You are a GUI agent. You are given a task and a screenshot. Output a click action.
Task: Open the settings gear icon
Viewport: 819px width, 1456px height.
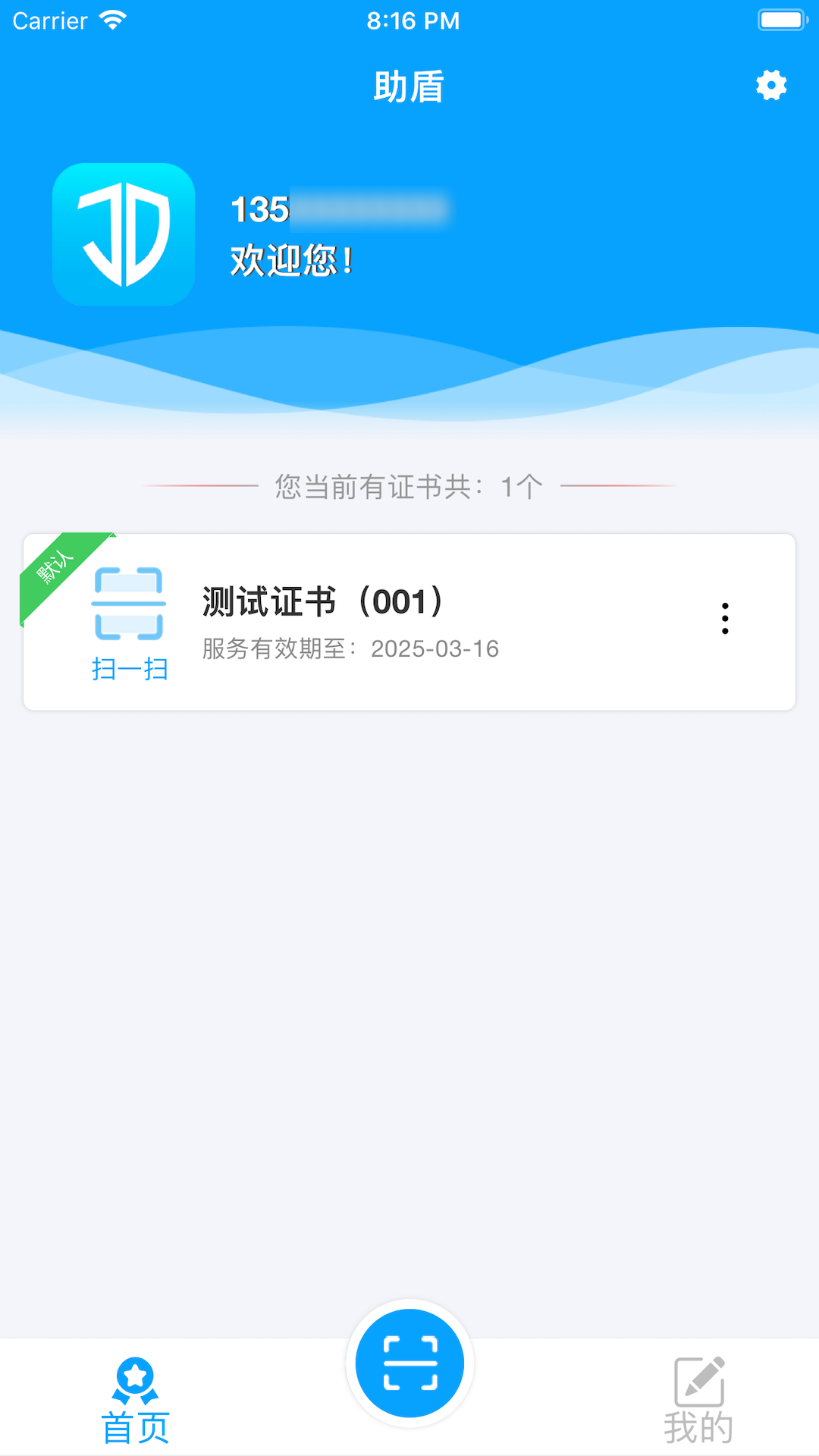[x=771, y=85]
